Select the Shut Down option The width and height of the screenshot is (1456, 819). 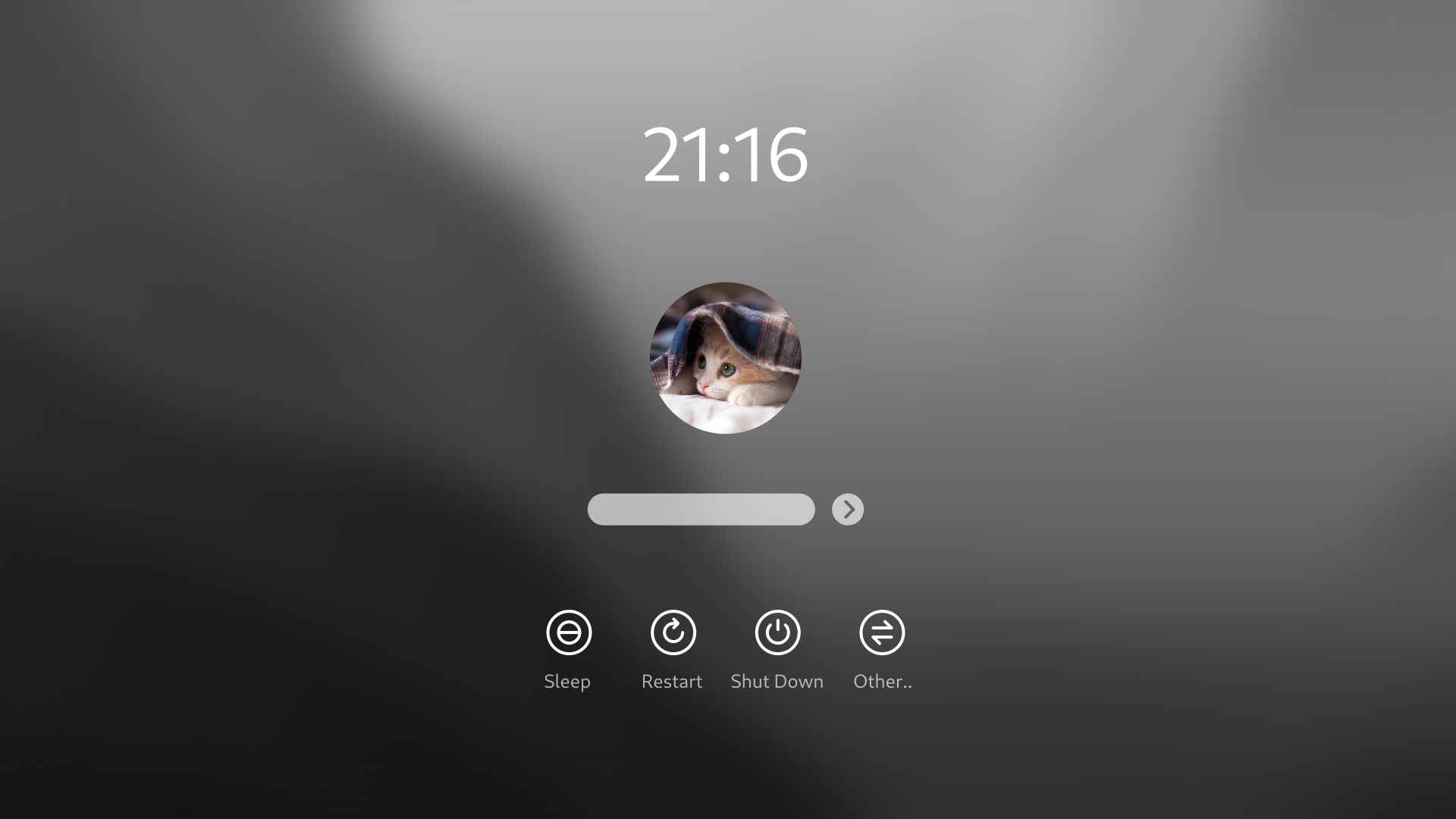coord(777,632)
